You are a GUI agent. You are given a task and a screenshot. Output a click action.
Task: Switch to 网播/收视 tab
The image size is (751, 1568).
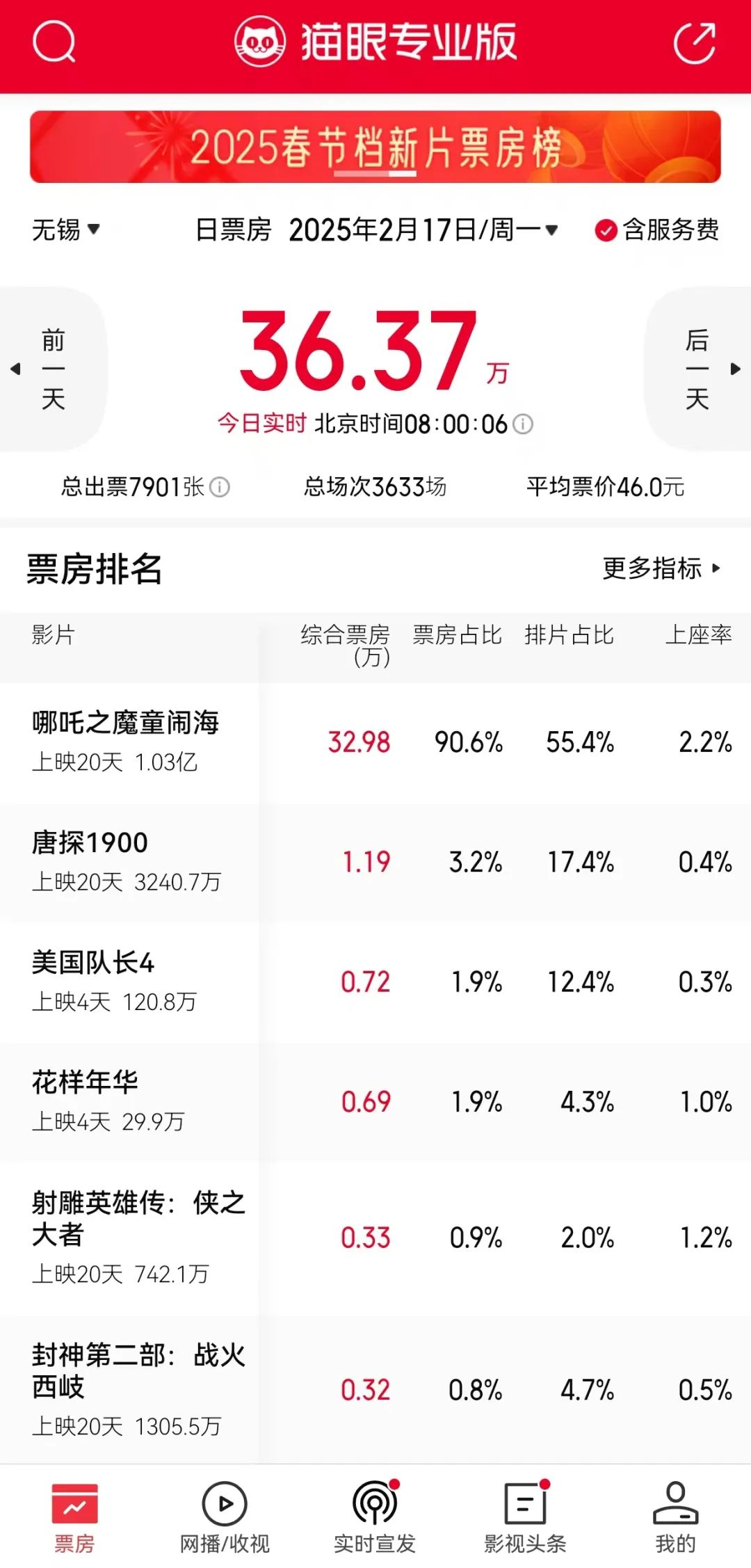click(x=224, y=1518)
